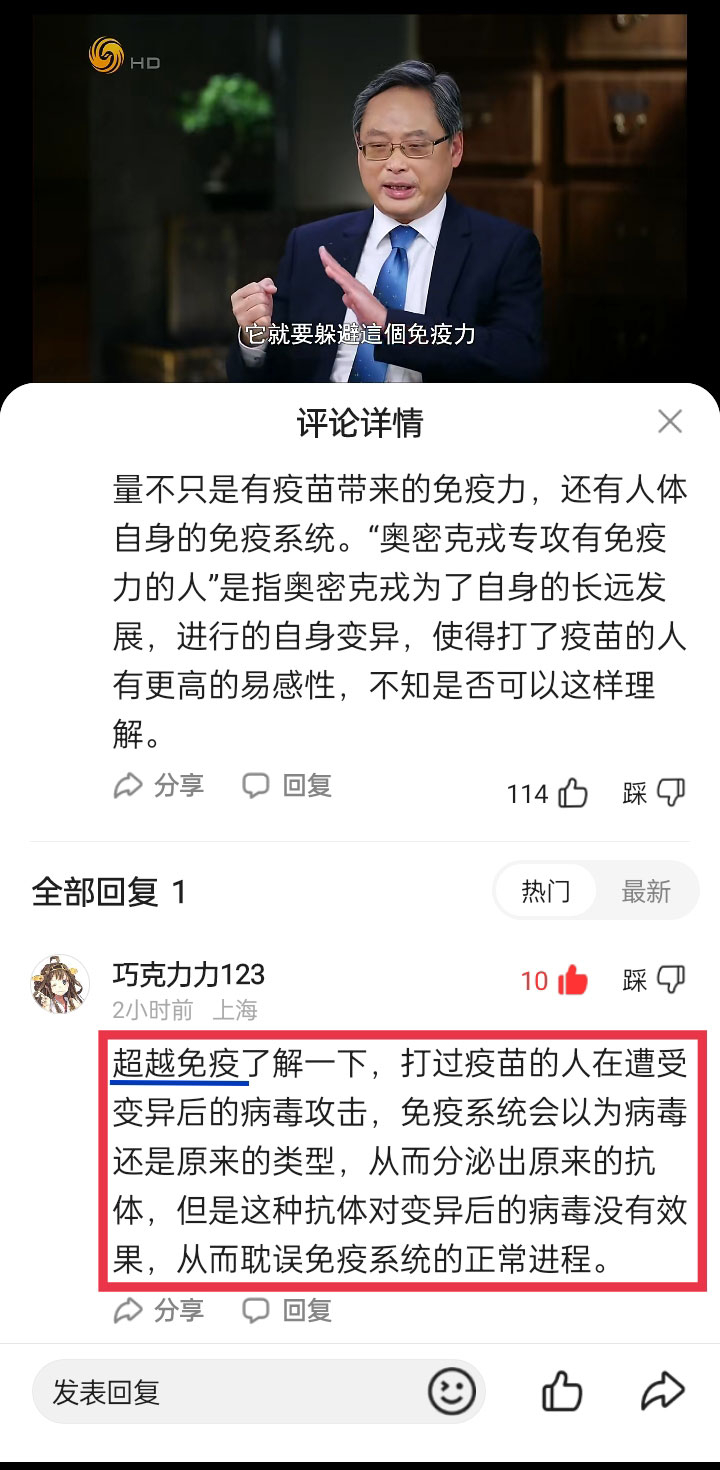720x1470 pixels.
Task: Open the emoji picker
Action: pos(452,1391)
